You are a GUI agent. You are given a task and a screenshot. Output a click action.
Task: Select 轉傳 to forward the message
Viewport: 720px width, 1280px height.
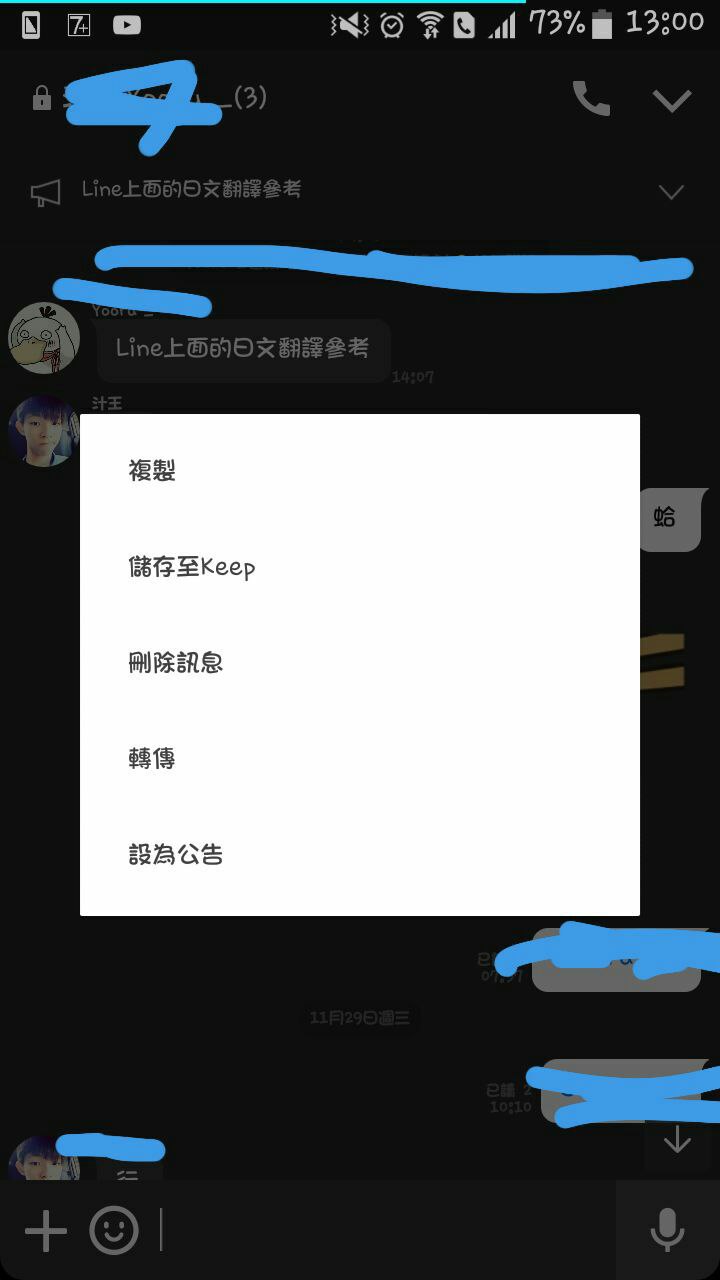click(152, 759)
